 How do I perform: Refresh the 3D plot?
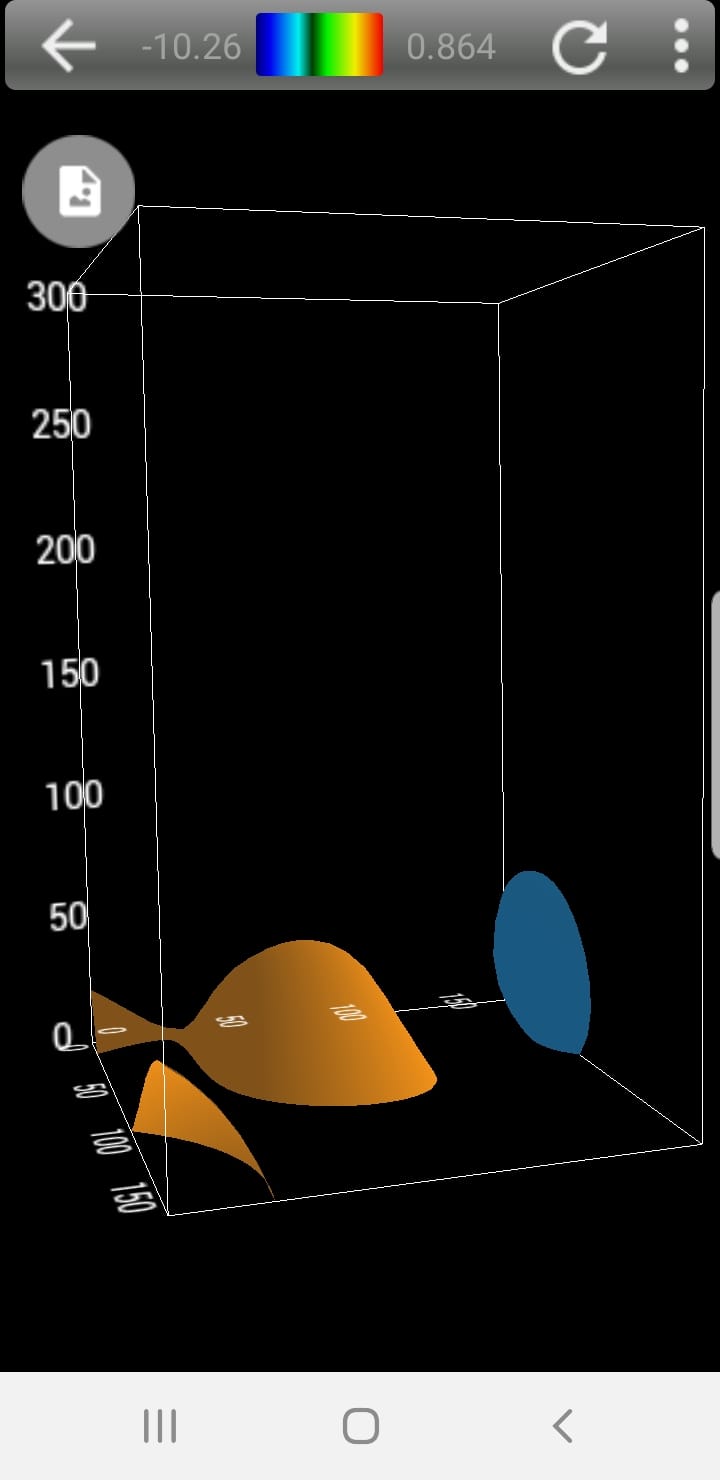[x=580, y=46]
